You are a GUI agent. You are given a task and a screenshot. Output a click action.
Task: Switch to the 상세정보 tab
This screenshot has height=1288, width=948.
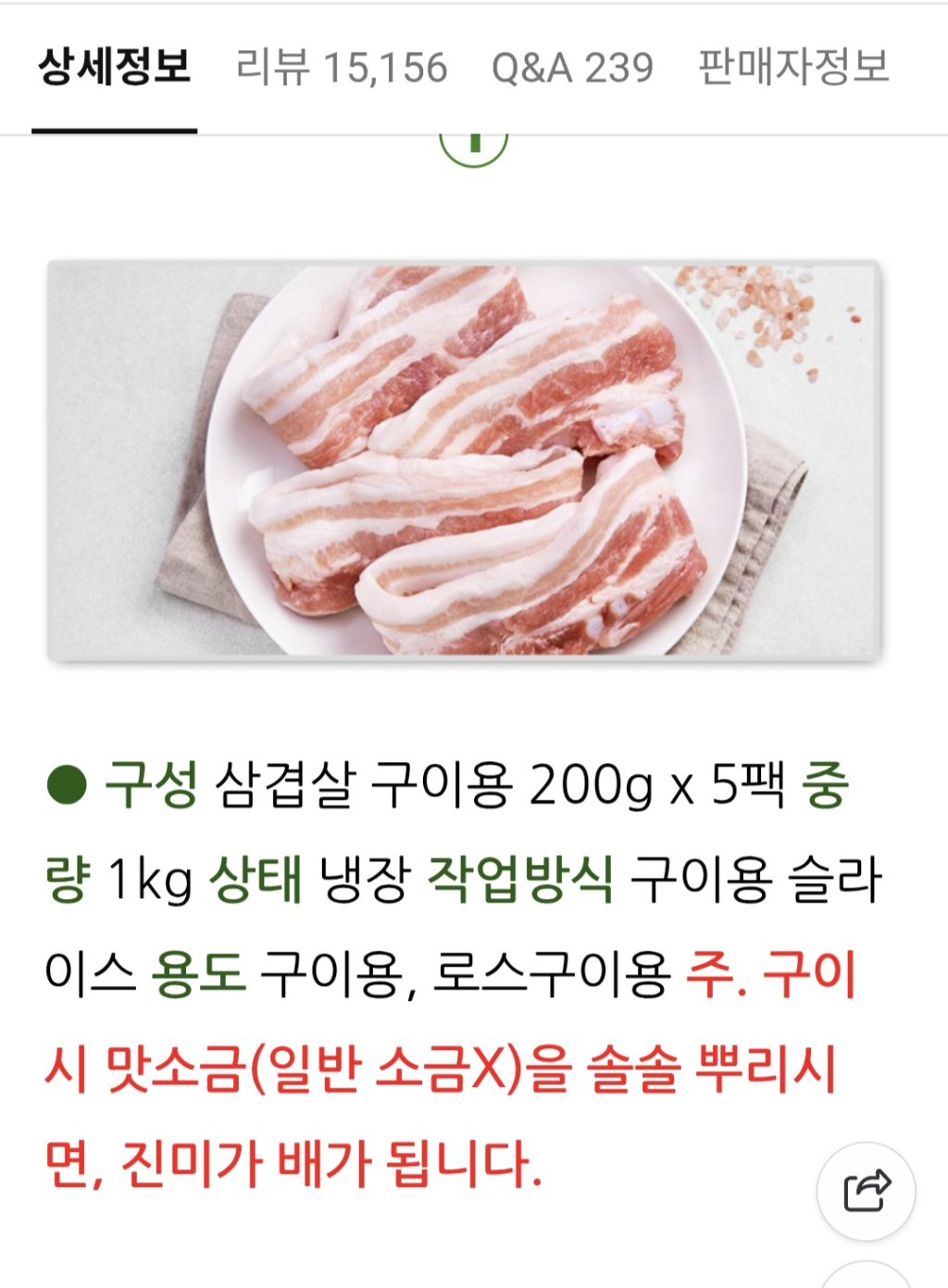[115, 68]
